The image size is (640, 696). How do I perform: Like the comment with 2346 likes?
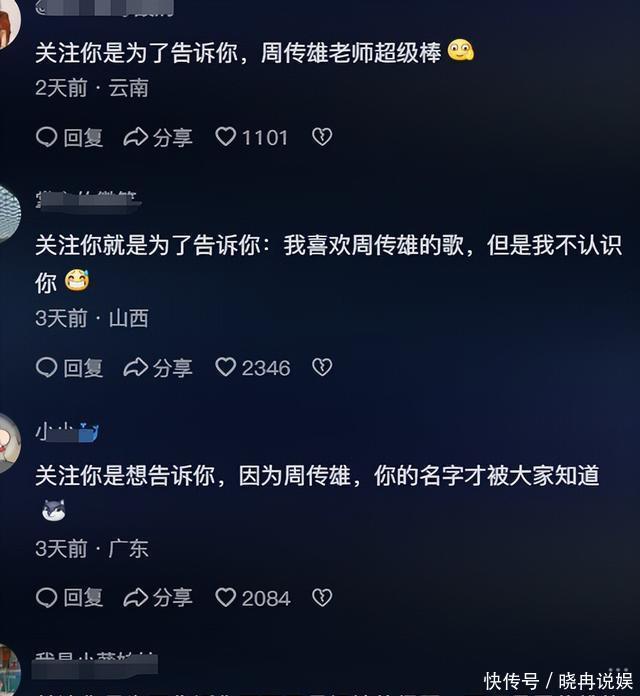click(x=227, y=368)
